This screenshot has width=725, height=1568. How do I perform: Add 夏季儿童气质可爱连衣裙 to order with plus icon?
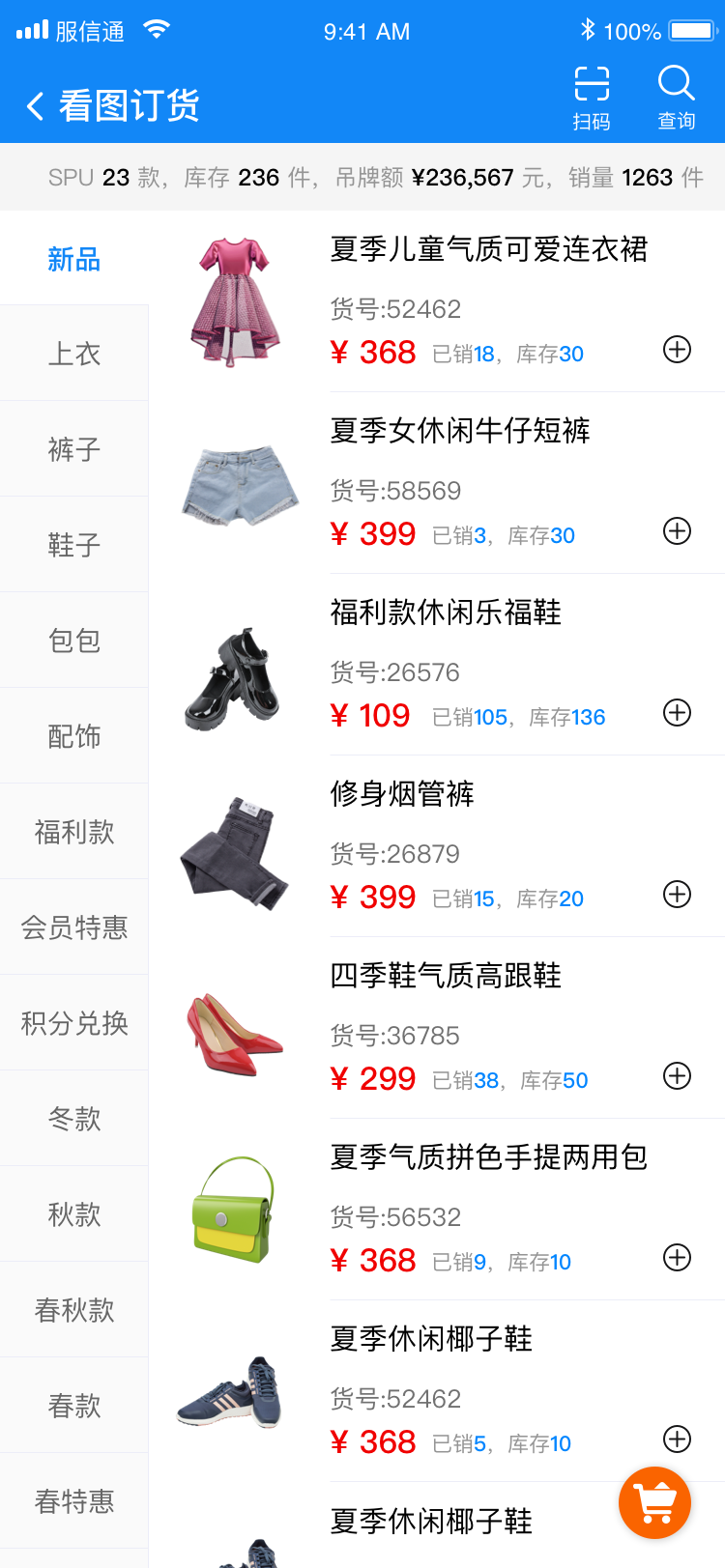coord(677,351)
